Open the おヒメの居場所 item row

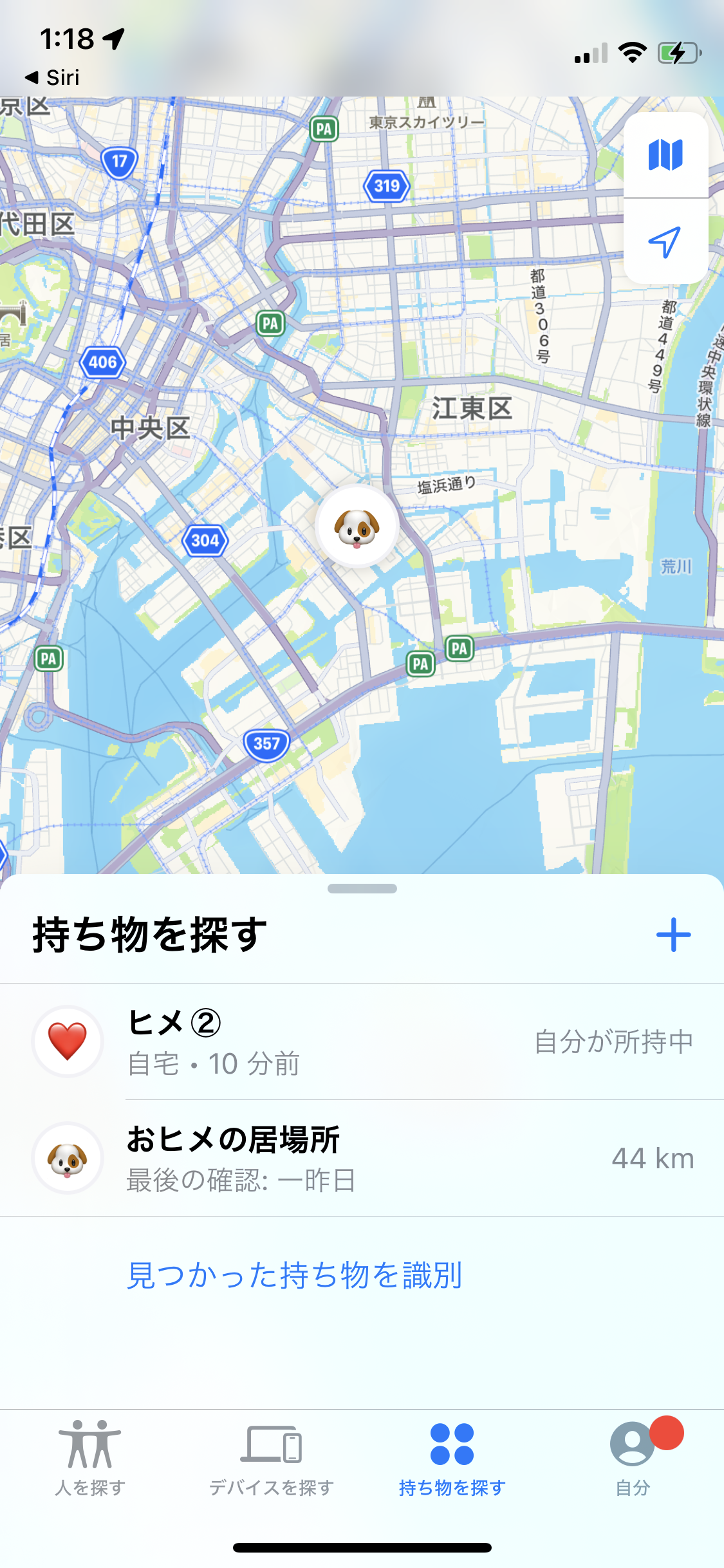pyautogui.click(x=362, y=1158)
